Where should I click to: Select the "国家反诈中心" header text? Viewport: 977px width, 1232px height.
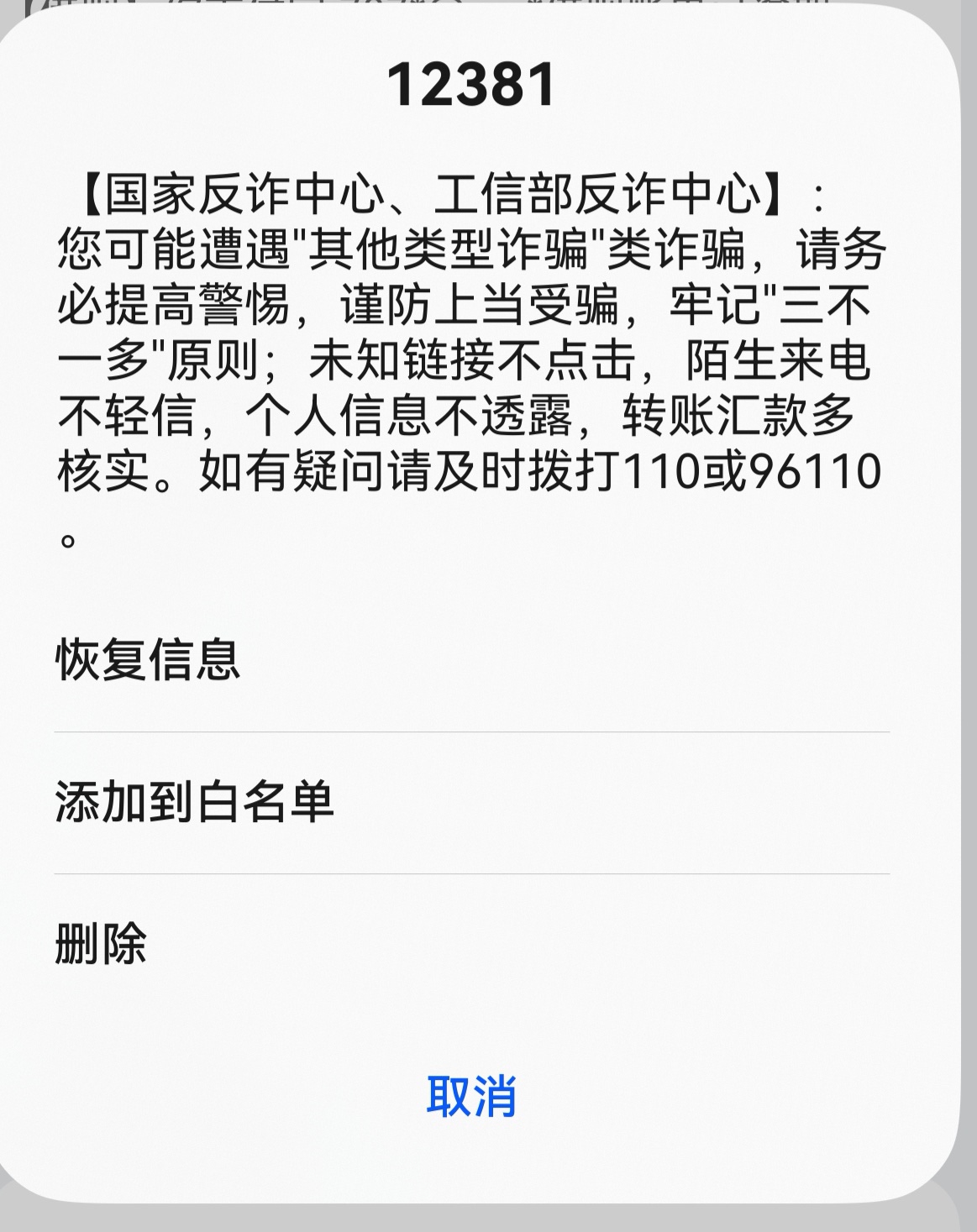[227, 190]
